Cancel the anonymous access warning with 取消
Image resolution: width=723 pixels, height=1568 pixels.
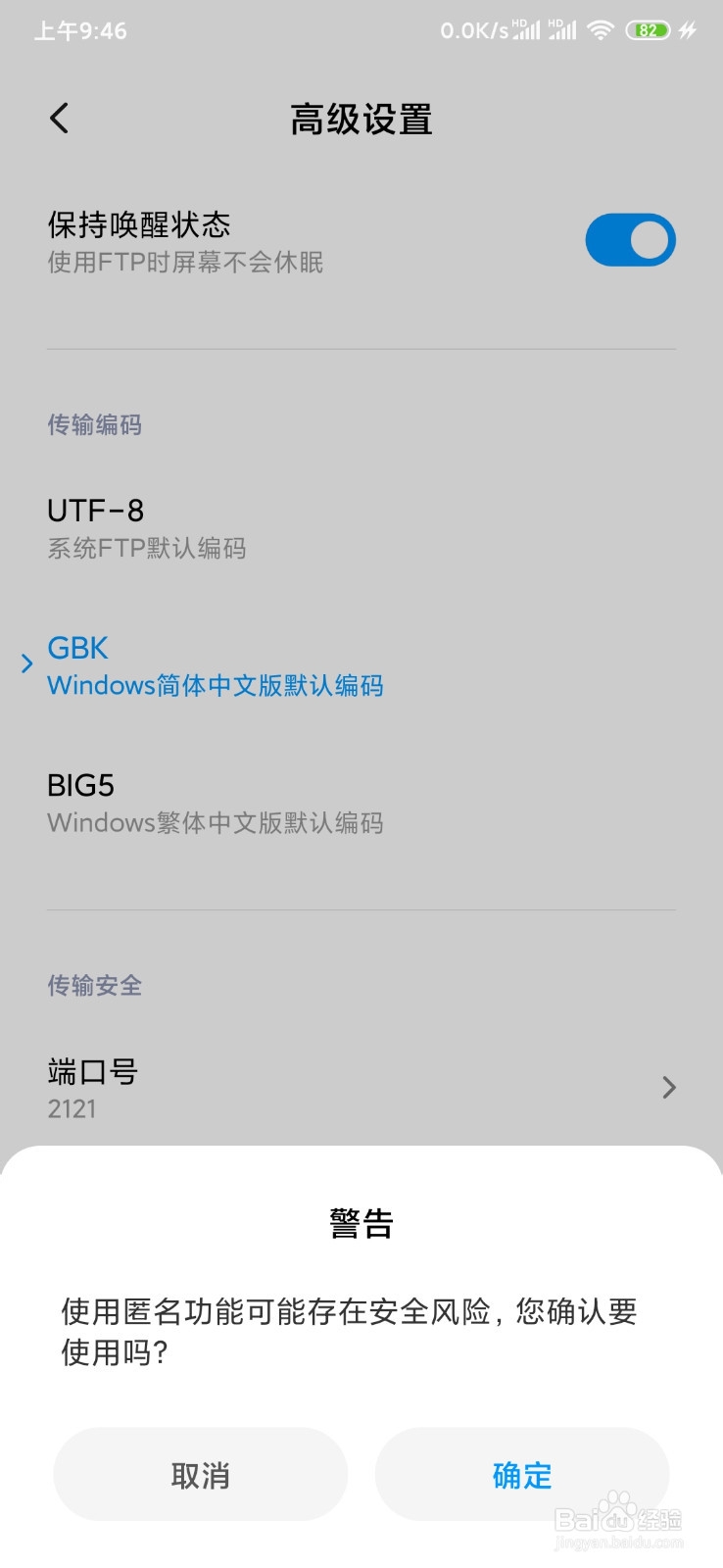click(201, 1475)
